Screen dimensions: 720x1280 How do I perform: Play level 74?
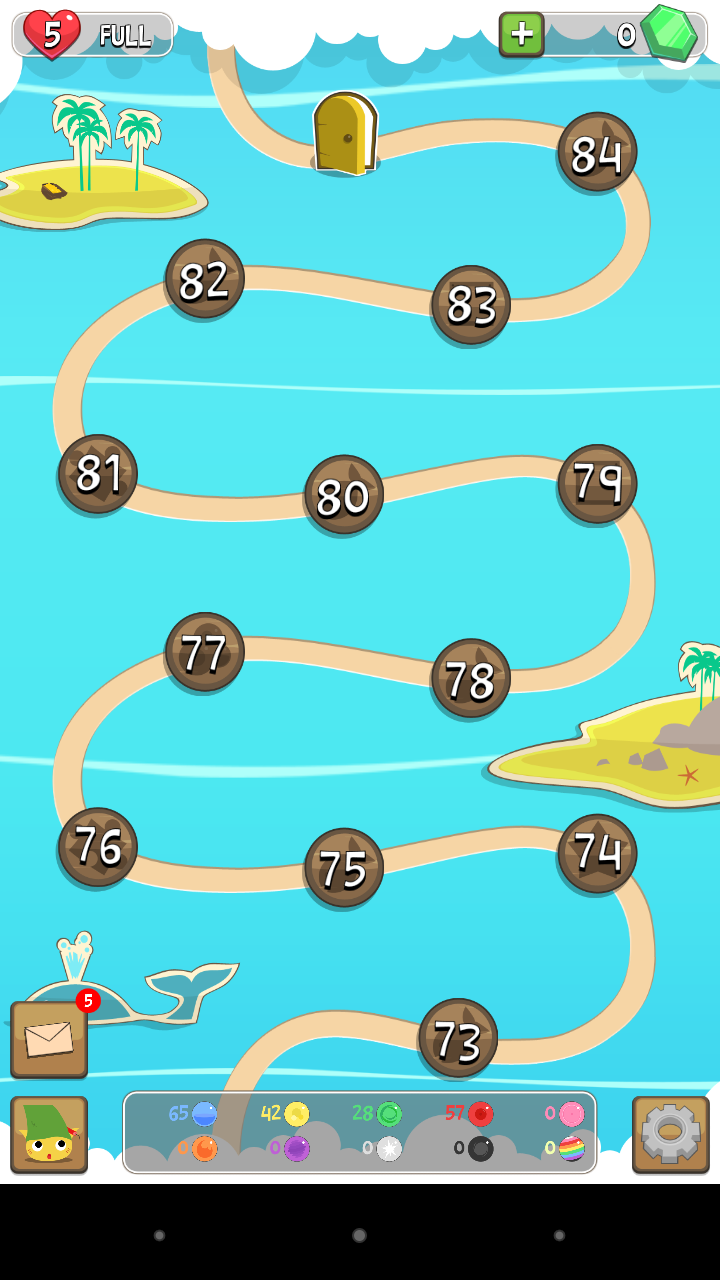click(x=597, y=853)
